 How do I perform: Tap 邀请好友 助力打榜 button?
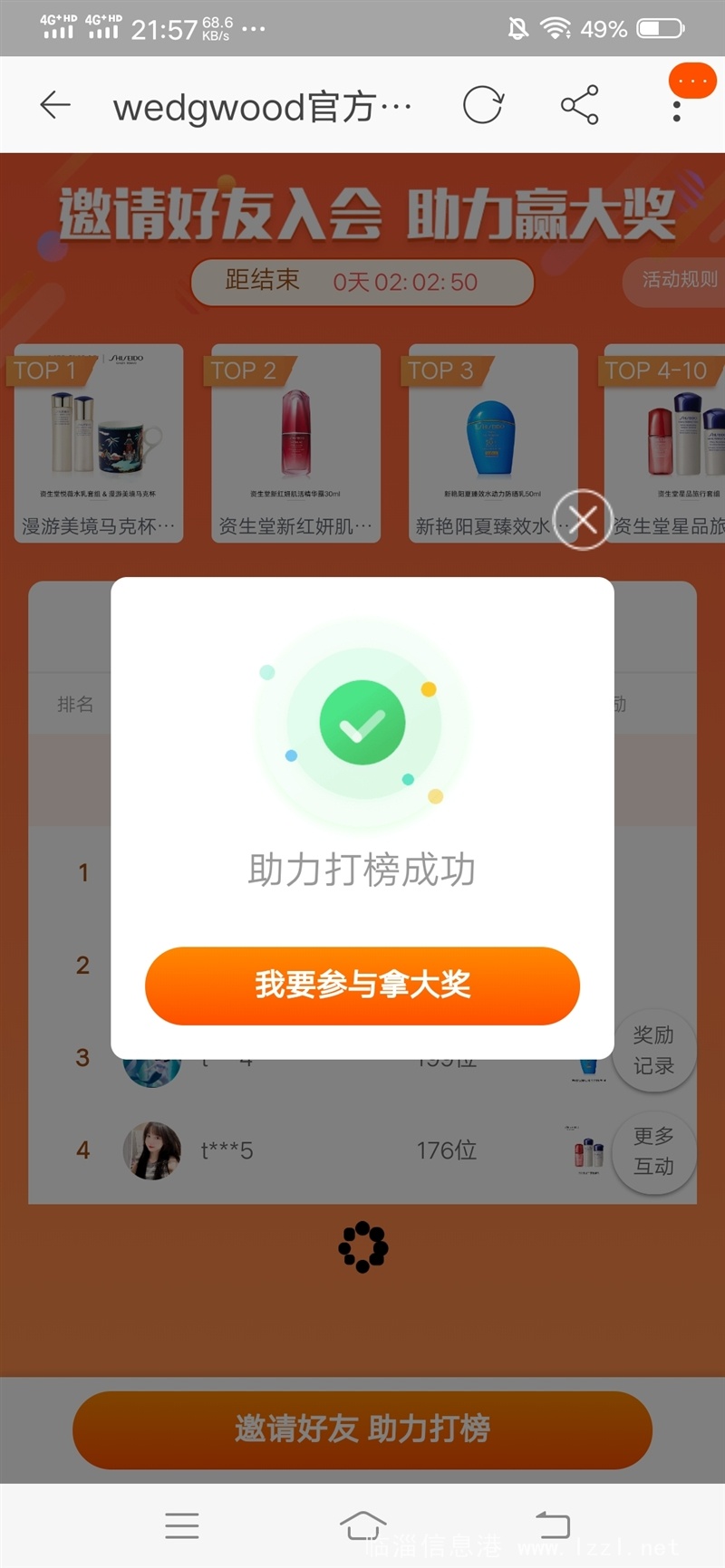tap(362, 1429)
